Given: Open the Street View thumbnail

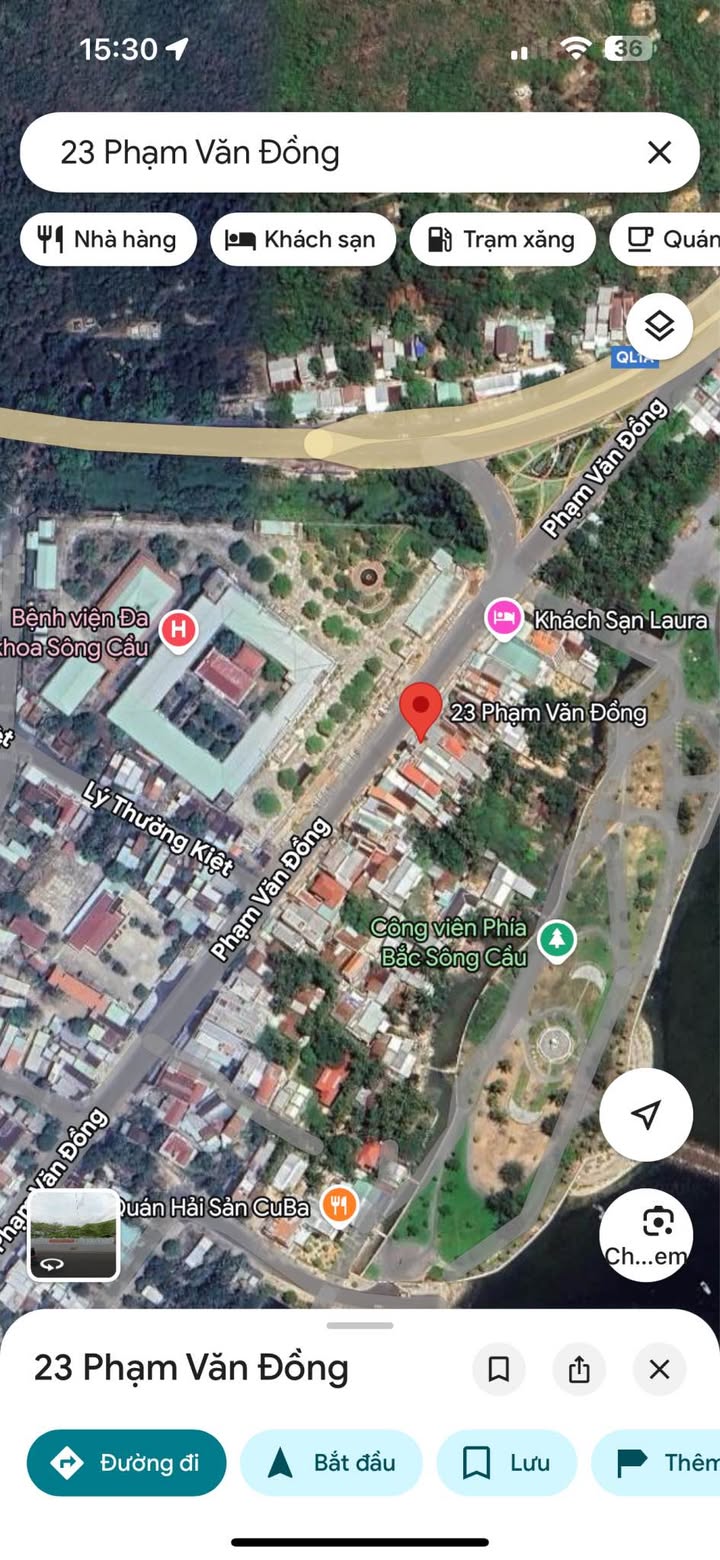Looking at the screenshot, I should tap(74, 1235).
